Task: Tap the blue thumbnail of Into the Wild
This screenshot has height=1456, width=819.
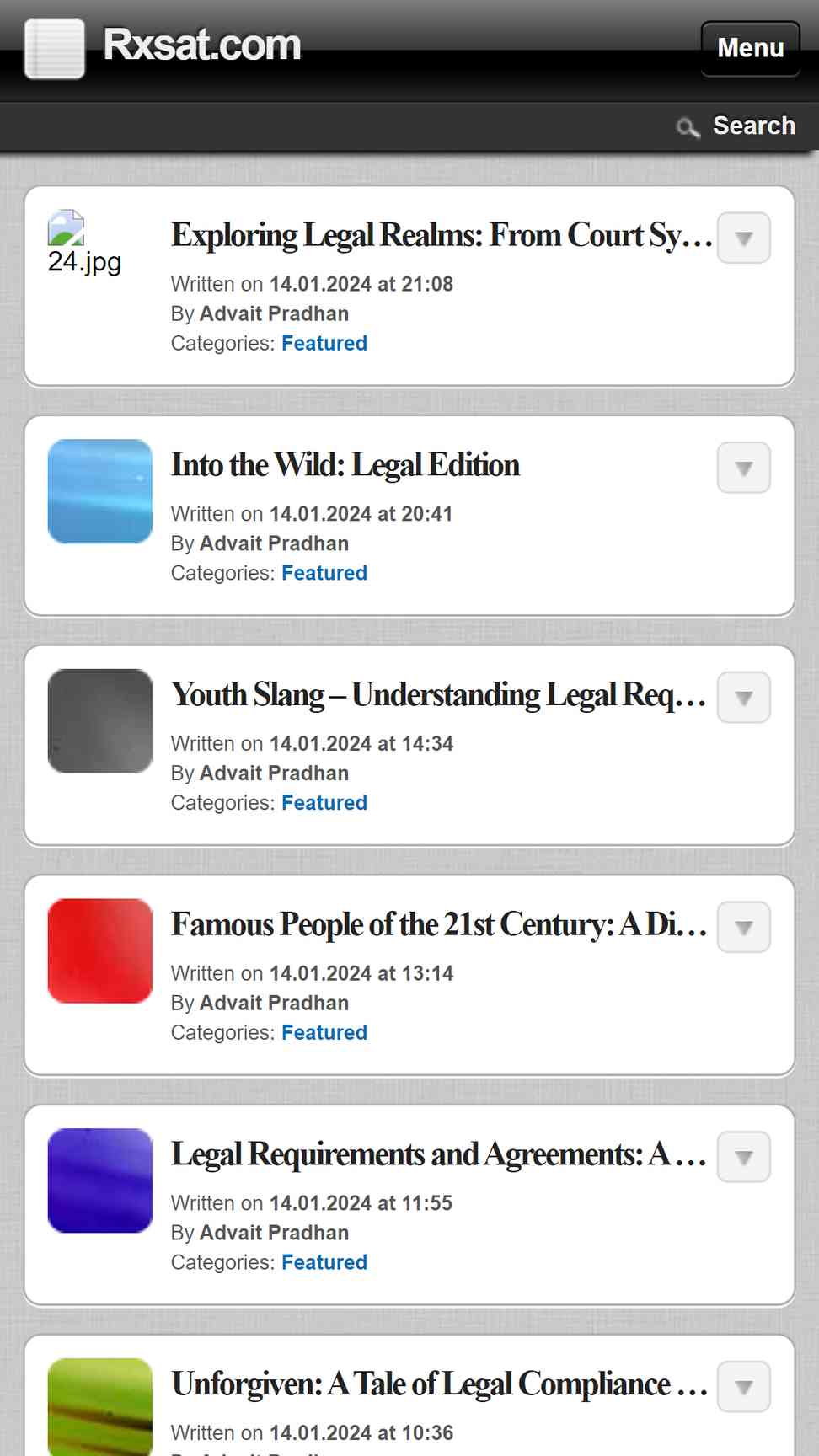Action: [x=100, y=491]
